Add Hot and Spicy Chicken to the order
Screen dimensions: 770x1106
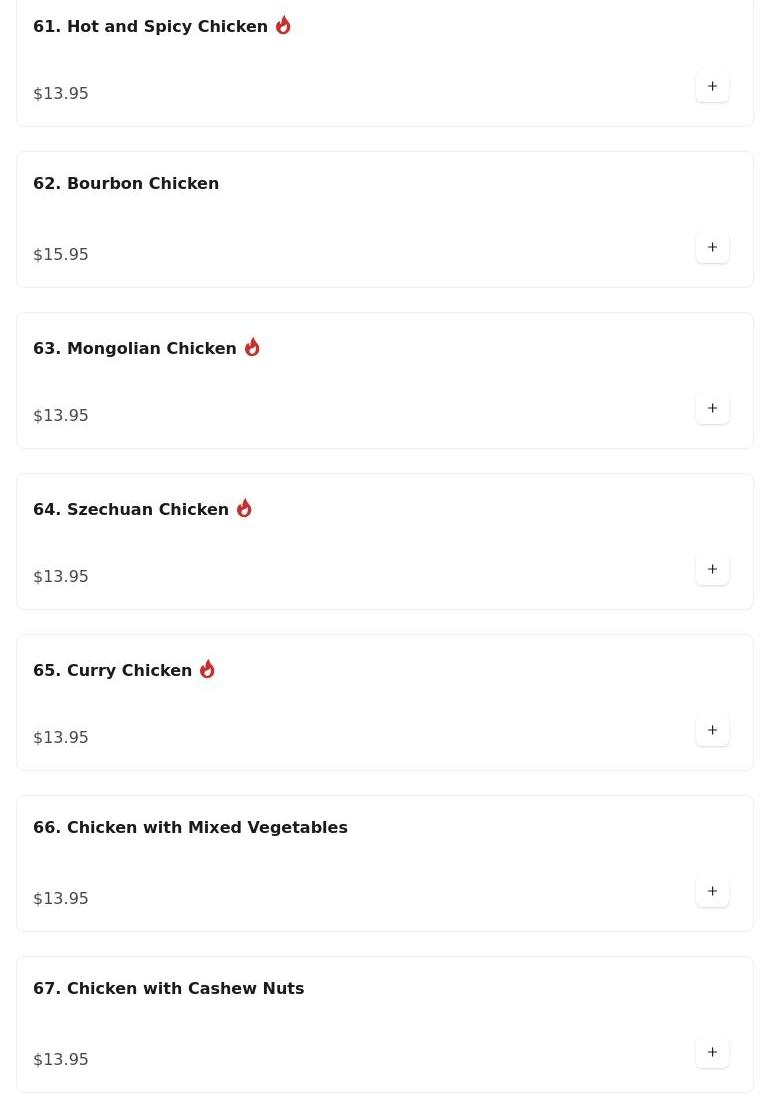click(x=712, y=87)
